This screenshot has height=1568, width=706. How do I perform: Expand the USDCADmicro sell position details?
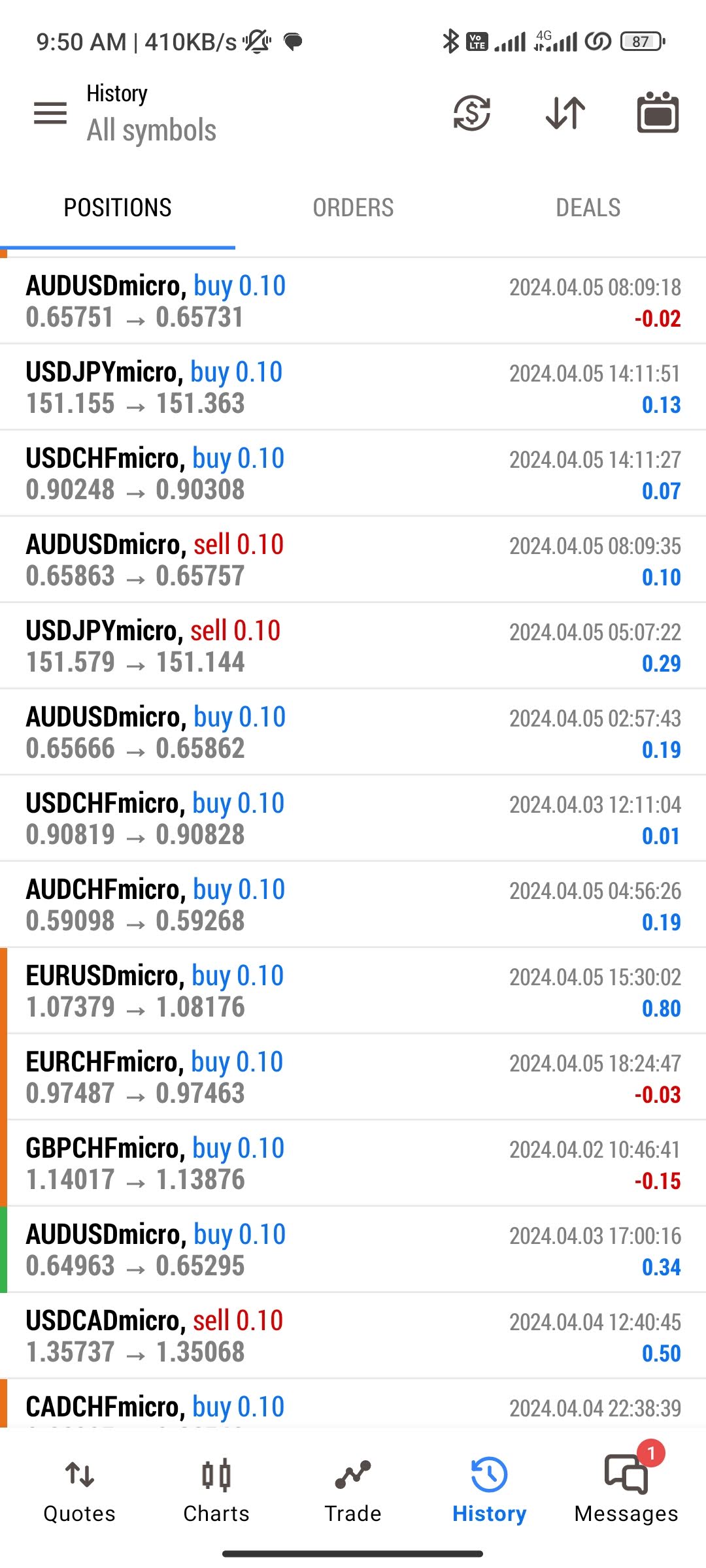(353, 1335)
